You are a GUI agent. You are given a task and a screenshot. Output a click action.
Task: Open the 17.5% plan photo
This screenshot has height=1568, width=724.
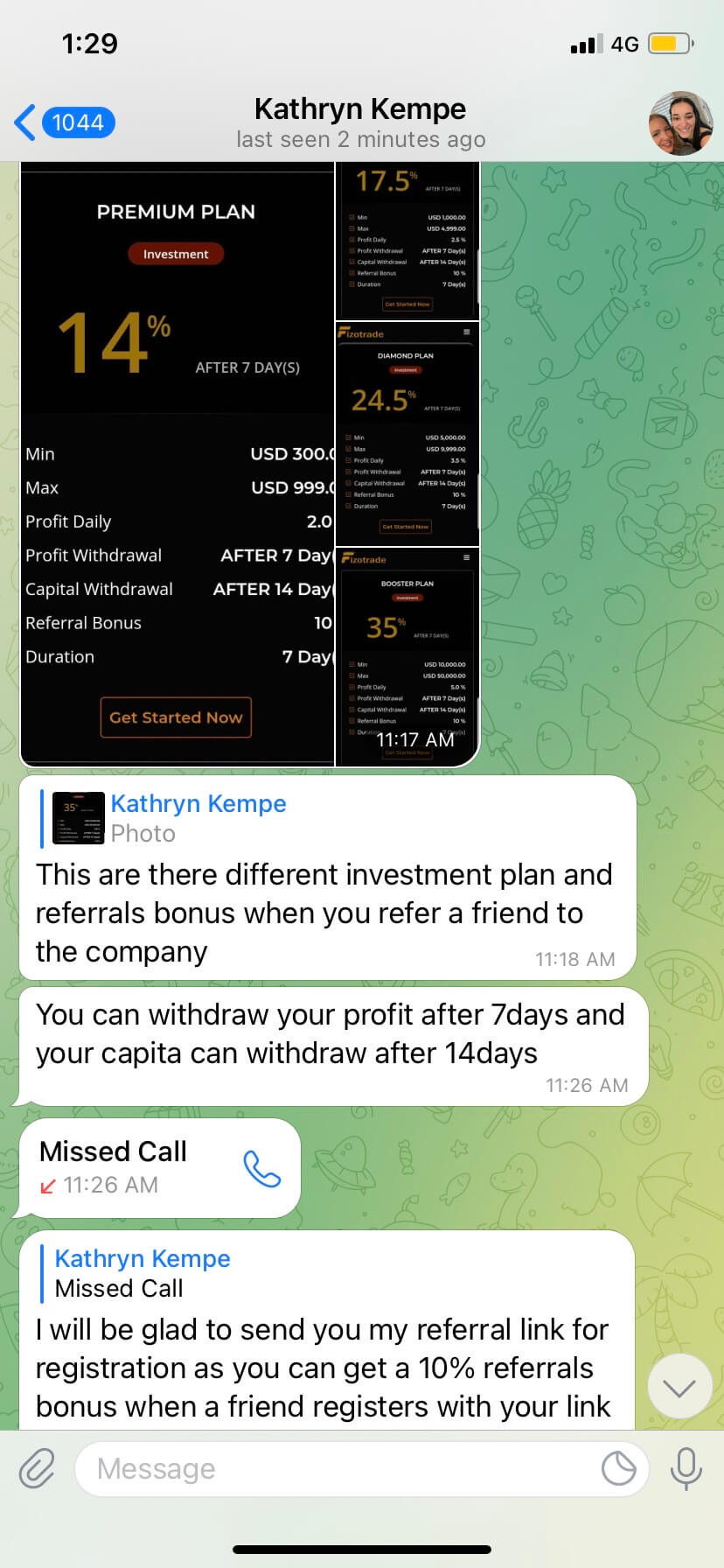[x=407, y=241]
